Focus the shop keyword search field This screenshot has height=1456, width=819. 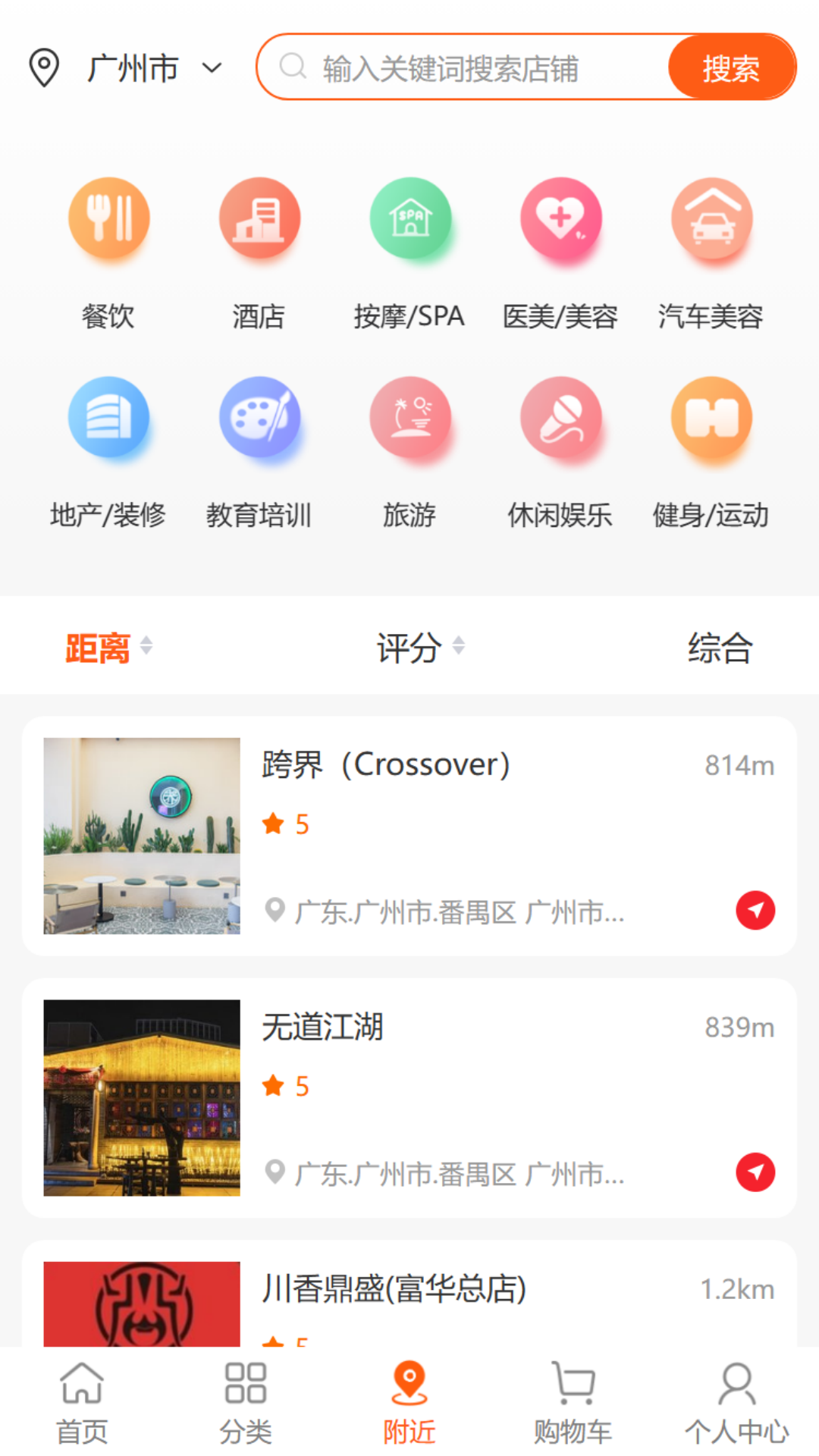[470, 68]
